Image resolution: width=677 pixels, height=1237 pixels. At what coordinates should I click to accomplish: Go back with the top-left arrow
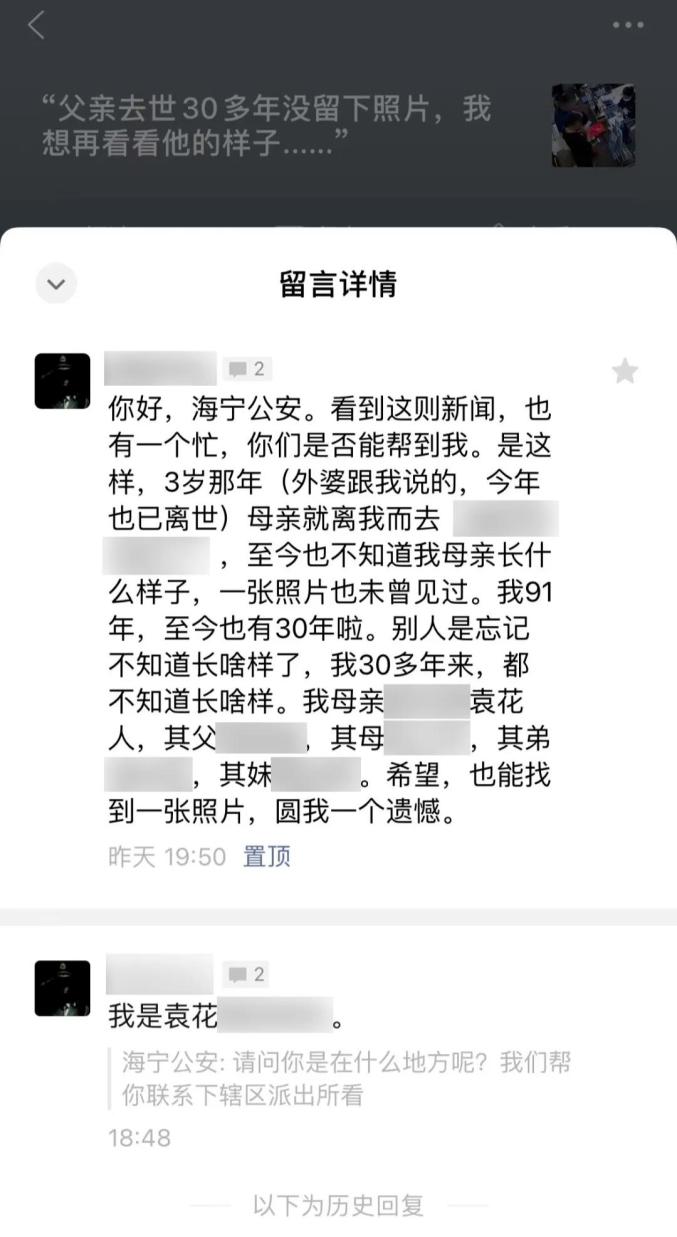(x=37, y=26)
